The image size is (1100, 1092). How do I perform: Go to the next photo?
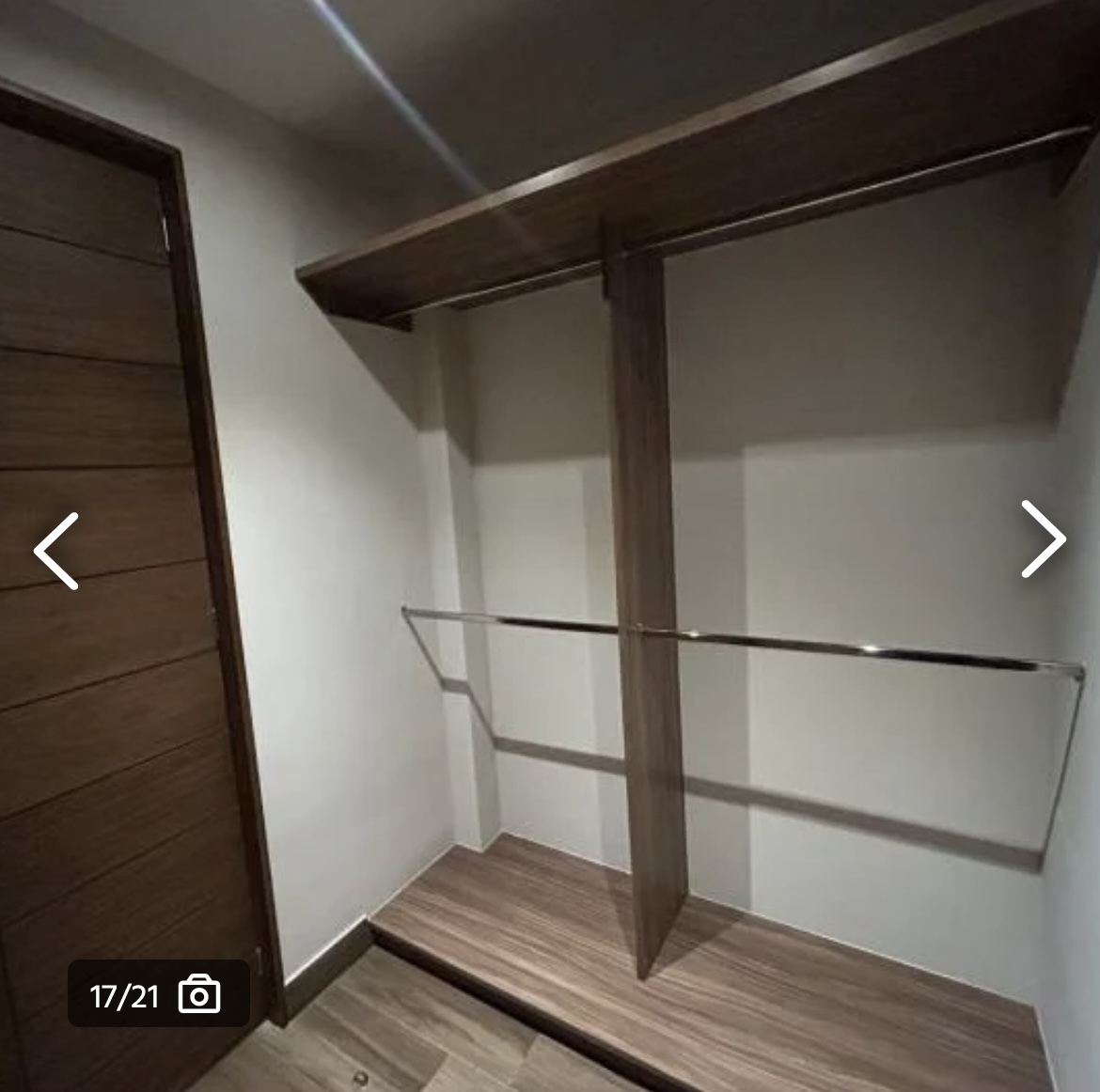[x=1043, y=538]
